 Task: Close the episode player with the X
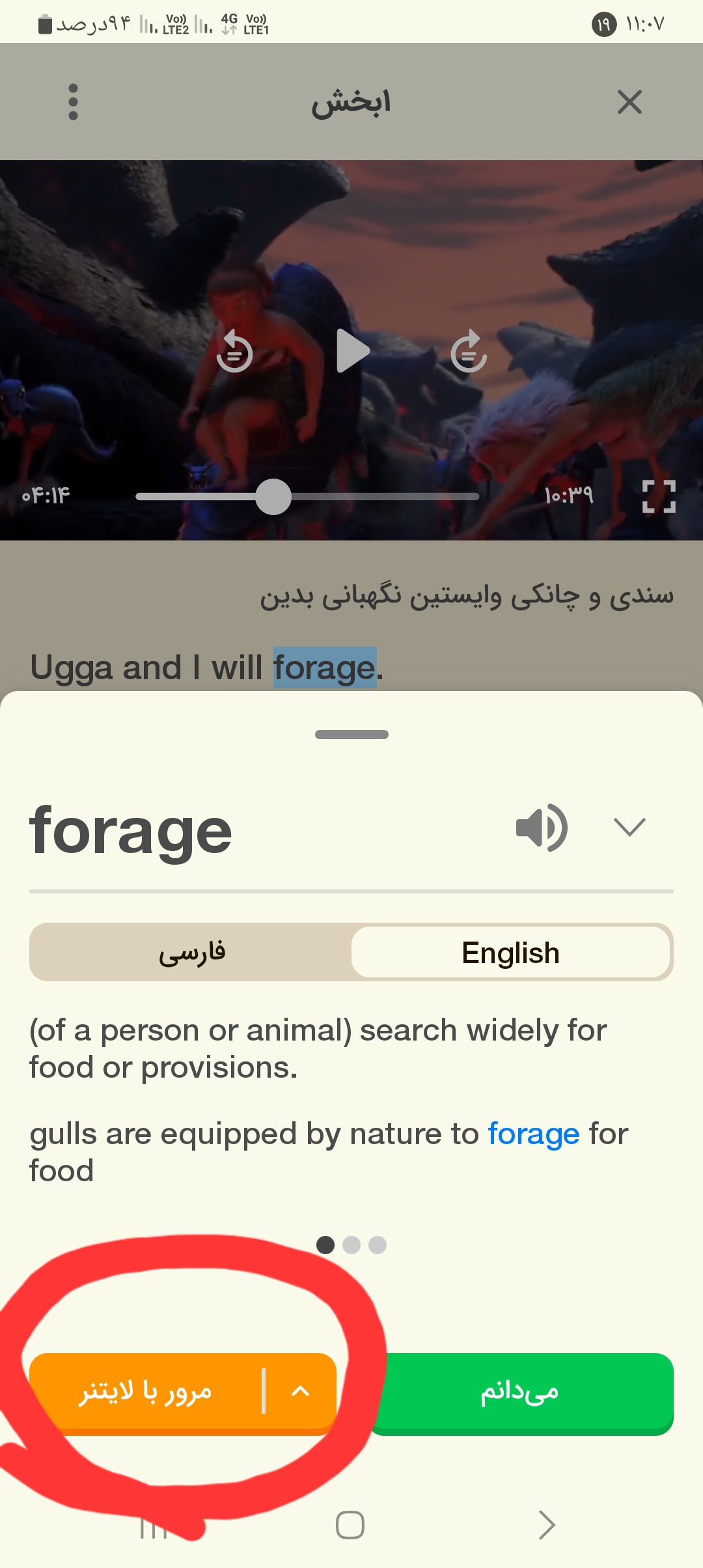[x=629, y=102]
